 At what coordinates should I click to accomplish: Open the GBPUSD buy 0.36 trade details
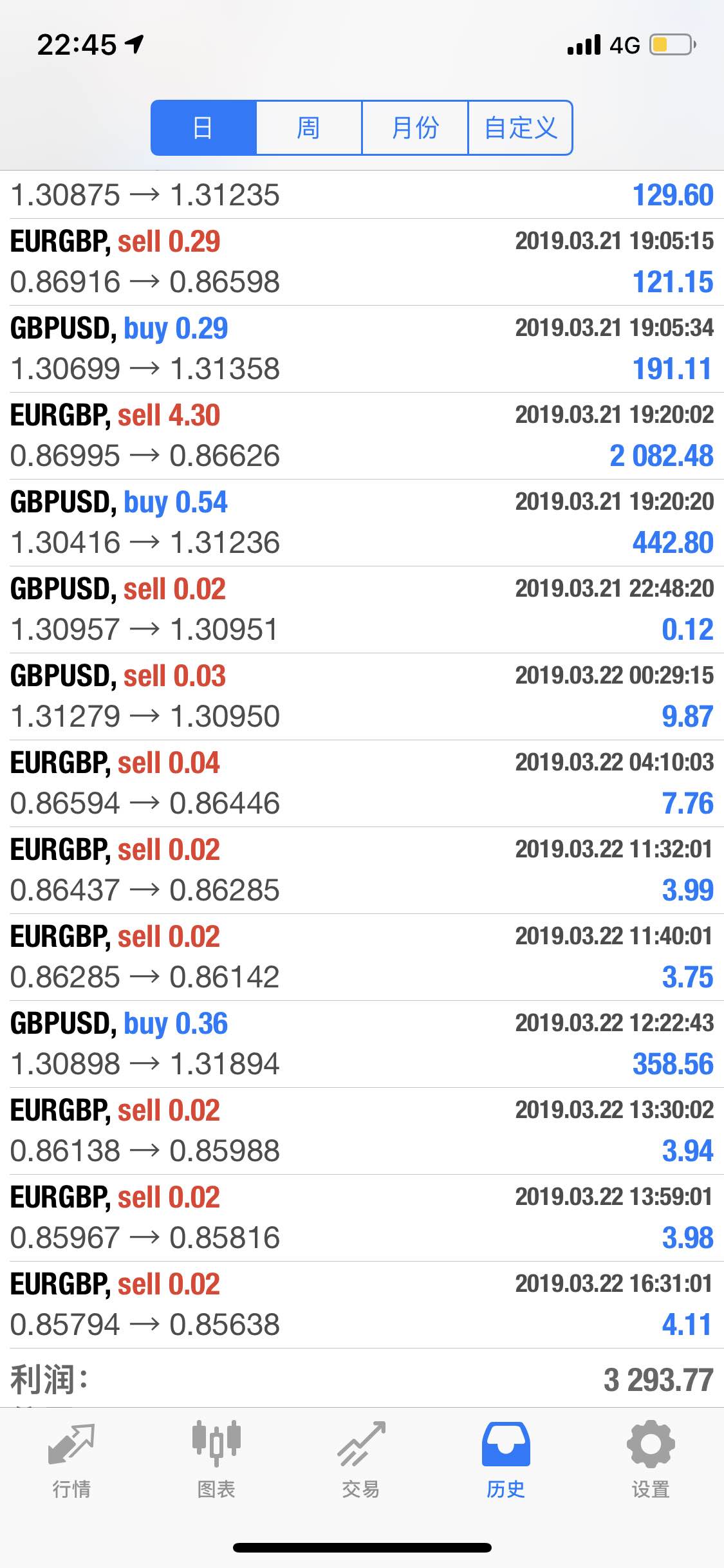362,1044
